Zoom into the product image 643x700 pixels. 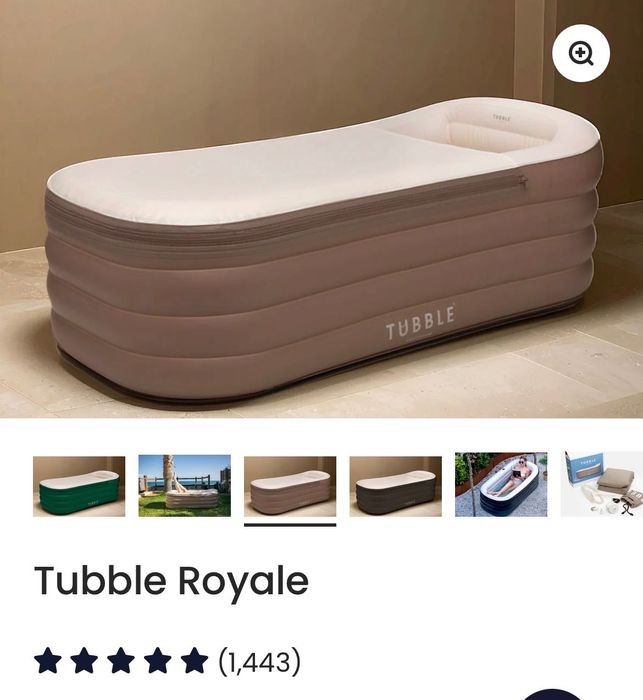click(x=581, y=53)
